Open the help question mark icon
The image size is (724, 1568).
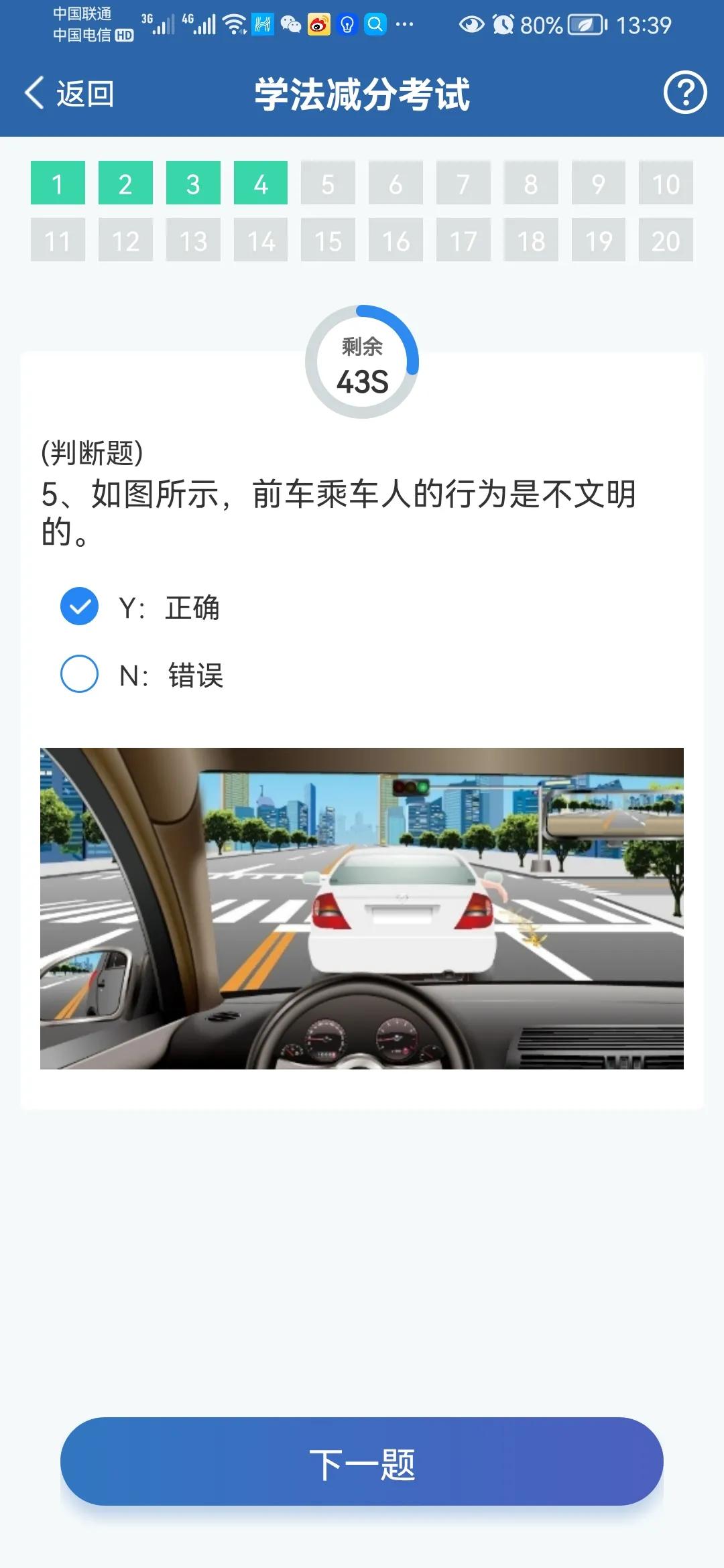pyautogui.click(x=684, y=93)
